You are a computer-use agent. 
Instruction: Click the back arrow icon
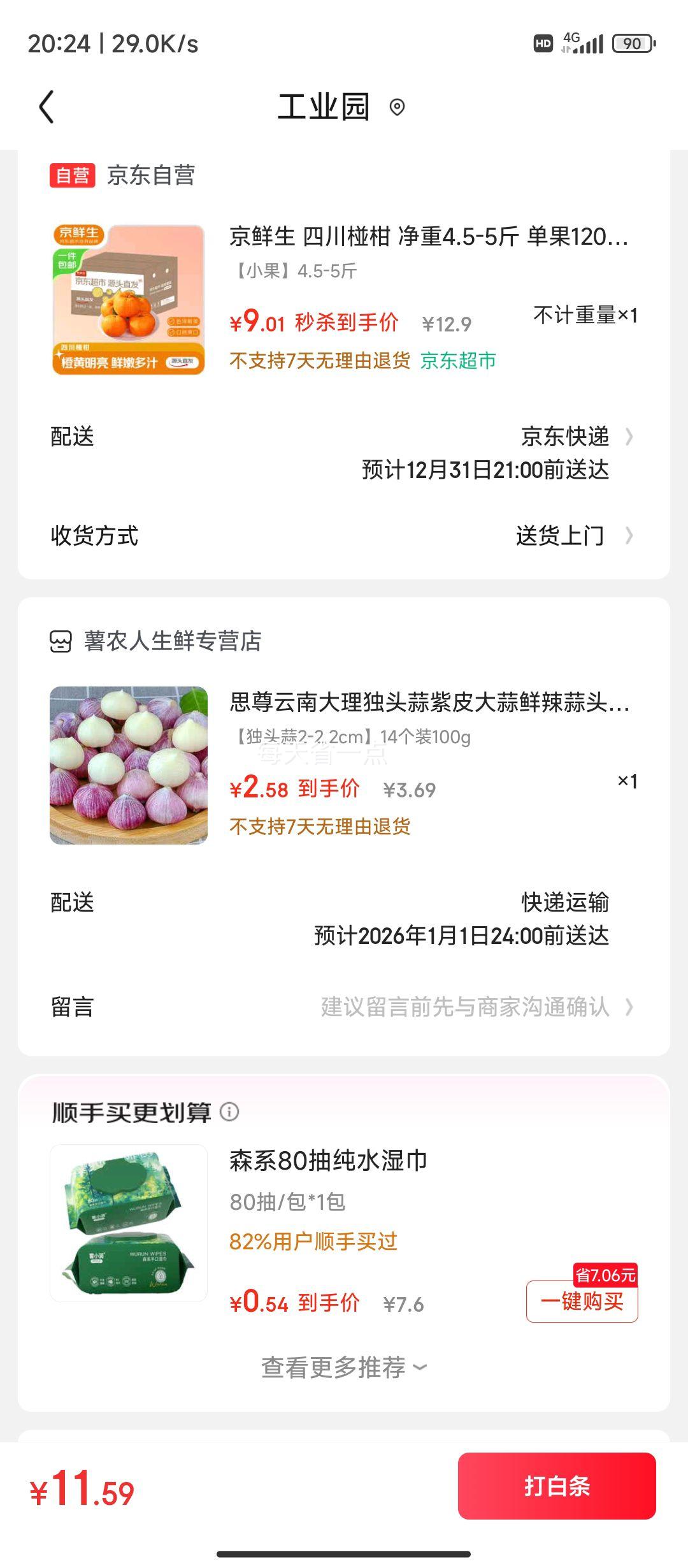pos(47,106)
